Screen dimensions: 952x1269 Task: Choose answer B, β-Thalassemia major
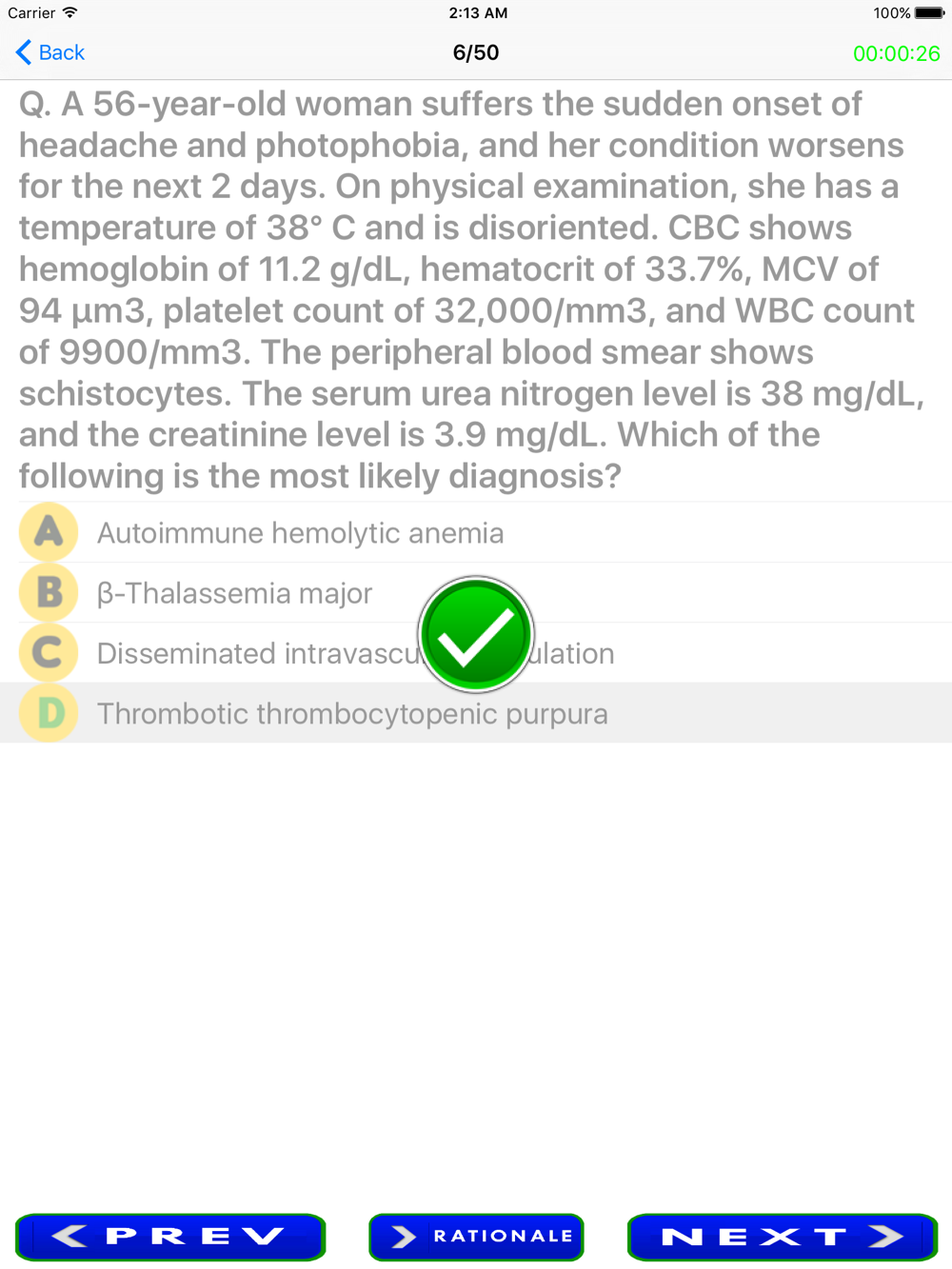pos(234,593)
